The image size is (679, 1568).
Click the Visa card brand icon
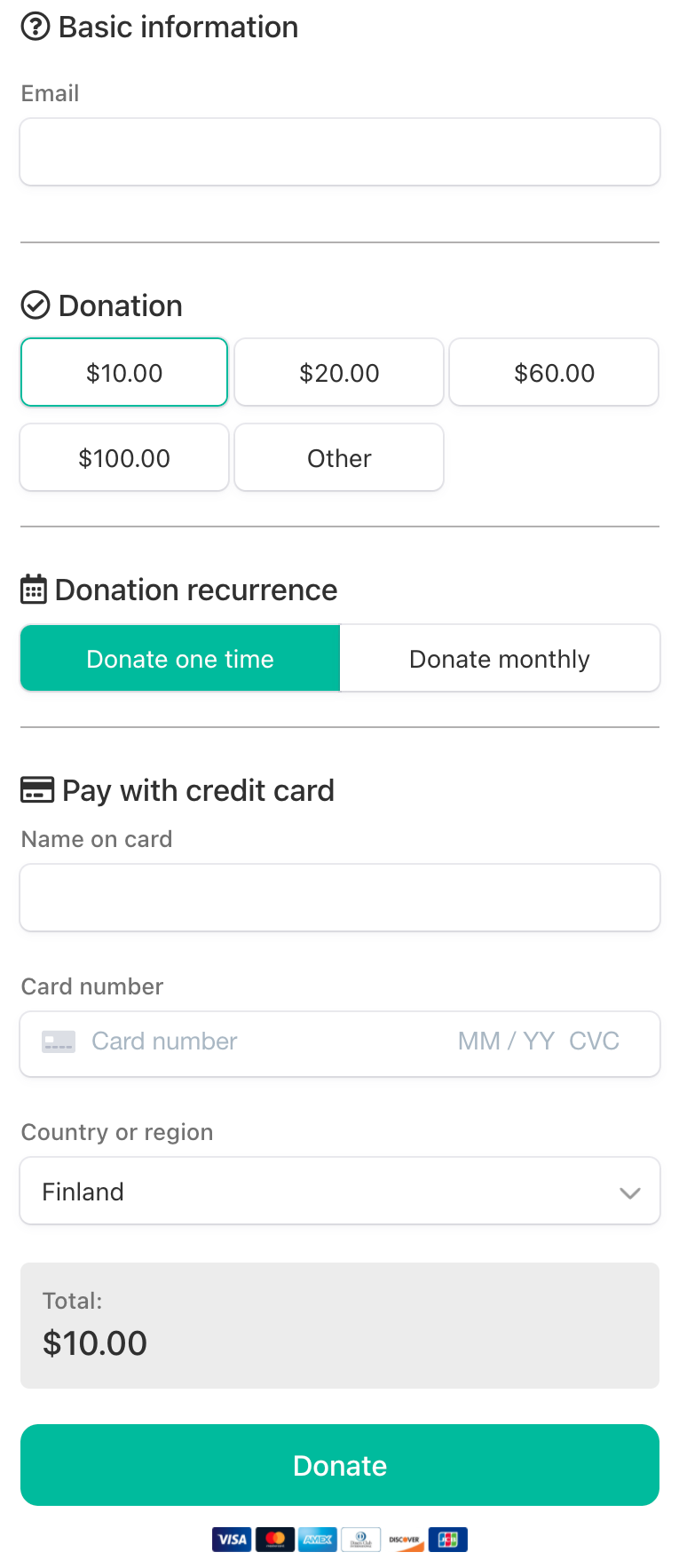click(x=232, y=1540)
